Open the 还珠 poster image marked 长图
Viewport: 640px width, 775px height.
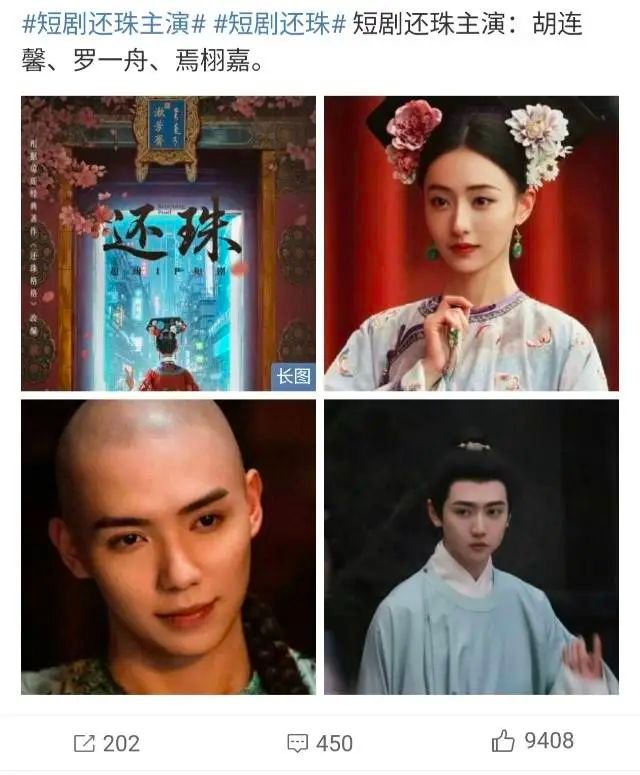168,243
